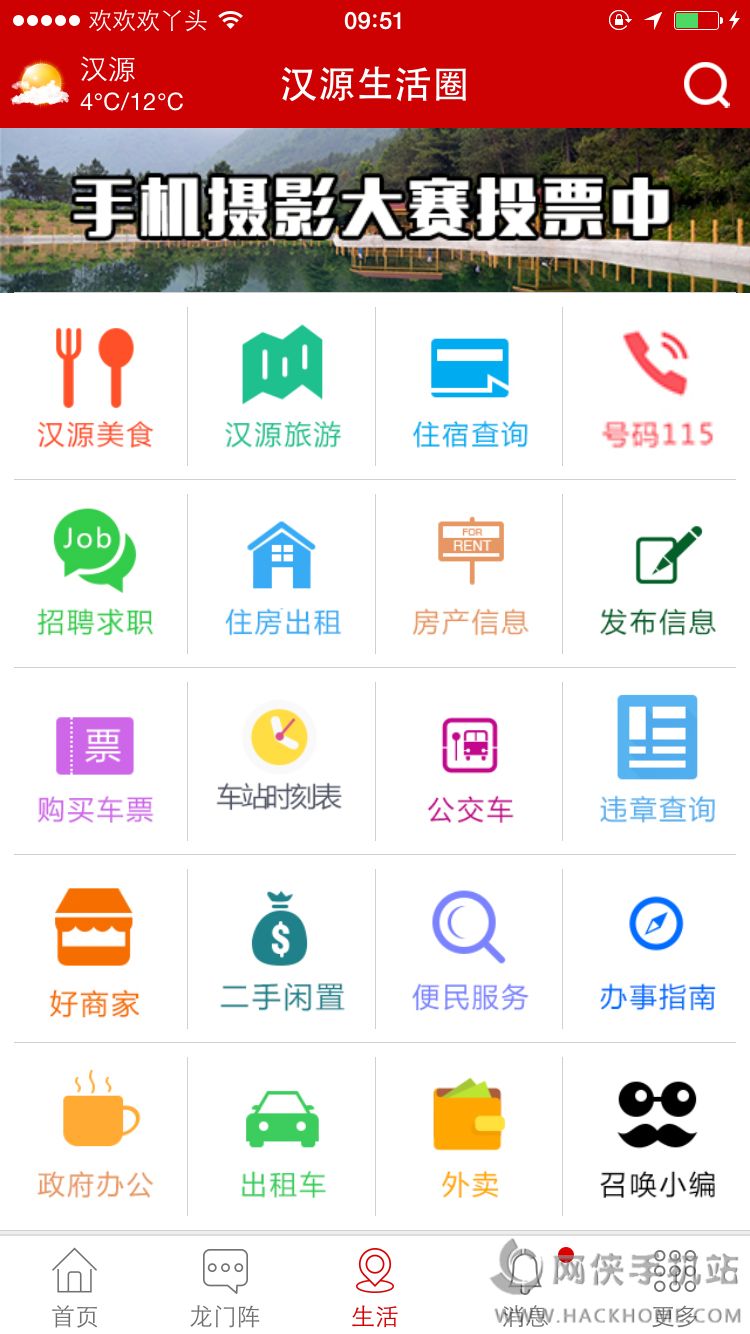Browse 招聘求职 job listings

pos(95,574)
